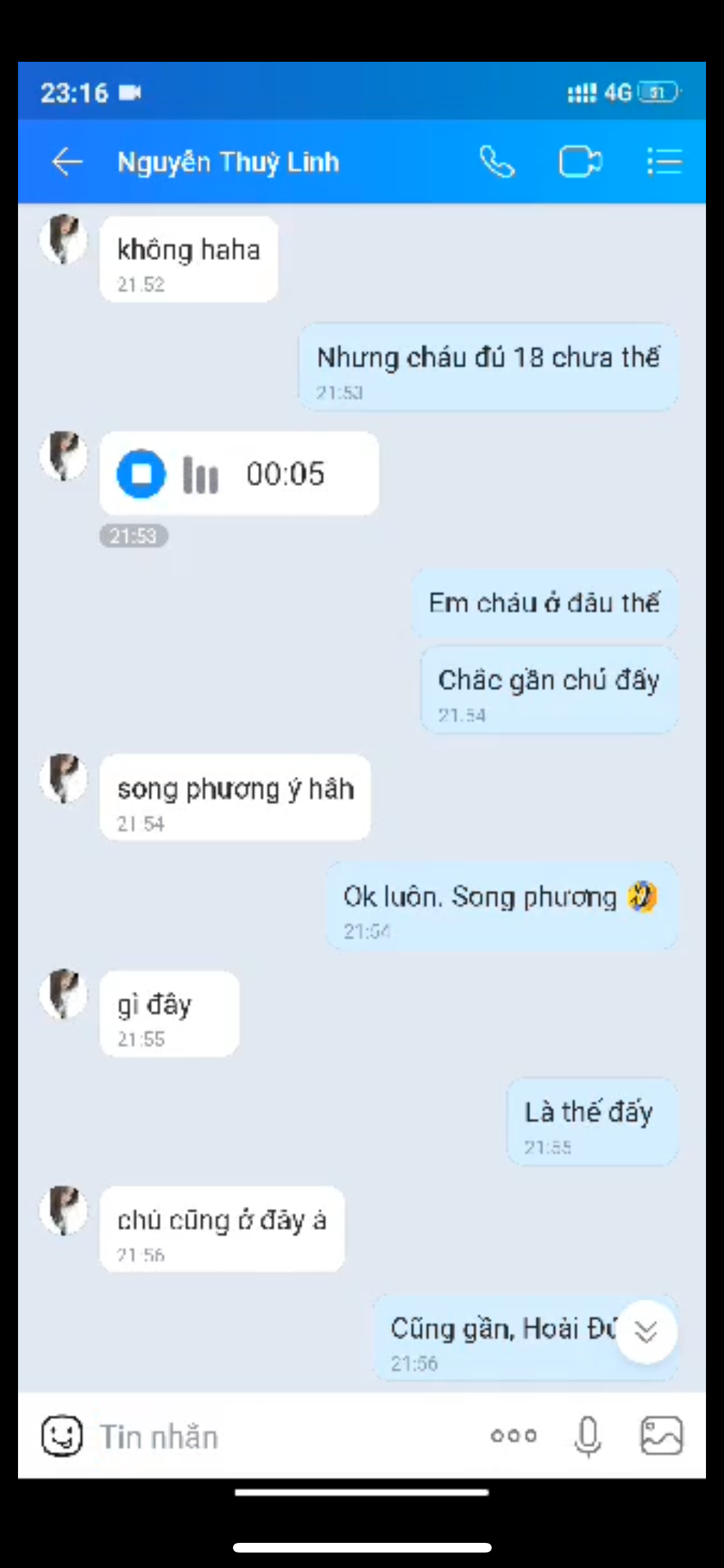Start a voice call with Nguyễn Thuỳ Linh
The image size is (724, 1568).
tap(497, 162)
